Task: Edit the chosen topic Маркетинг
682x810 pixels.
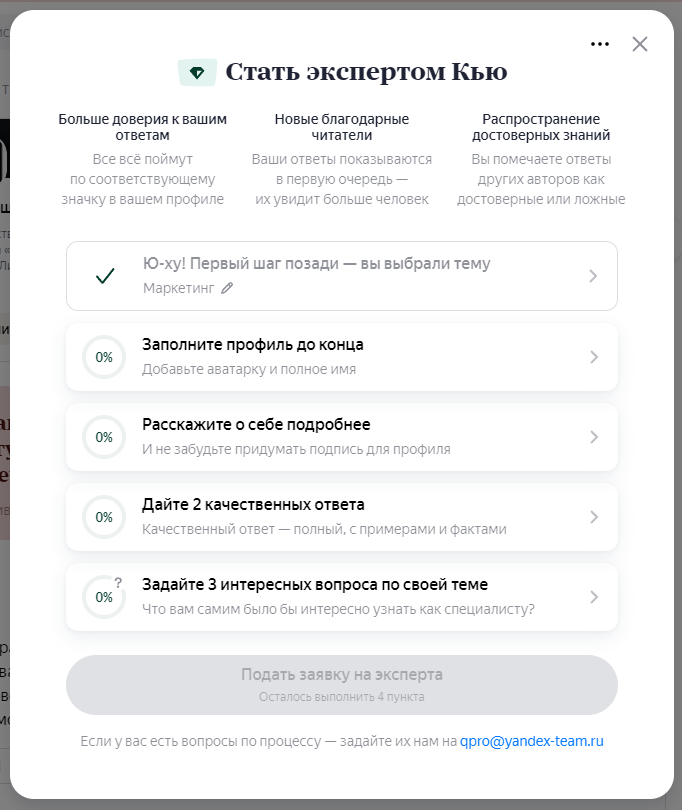Action: pyautogui.click(x=227, y=288)
